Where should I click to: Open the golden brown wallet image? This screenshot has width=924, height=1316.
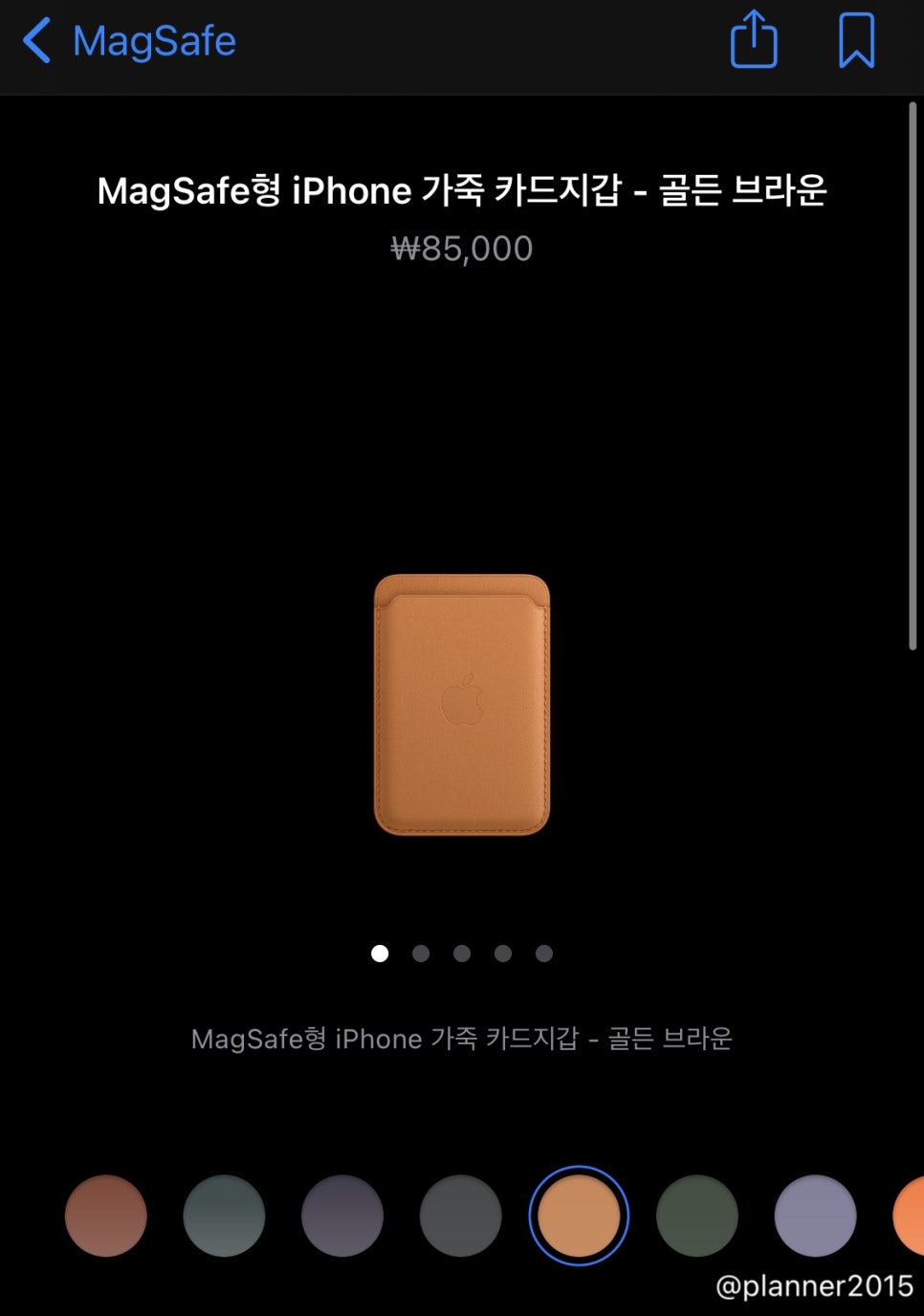[462, 705]
